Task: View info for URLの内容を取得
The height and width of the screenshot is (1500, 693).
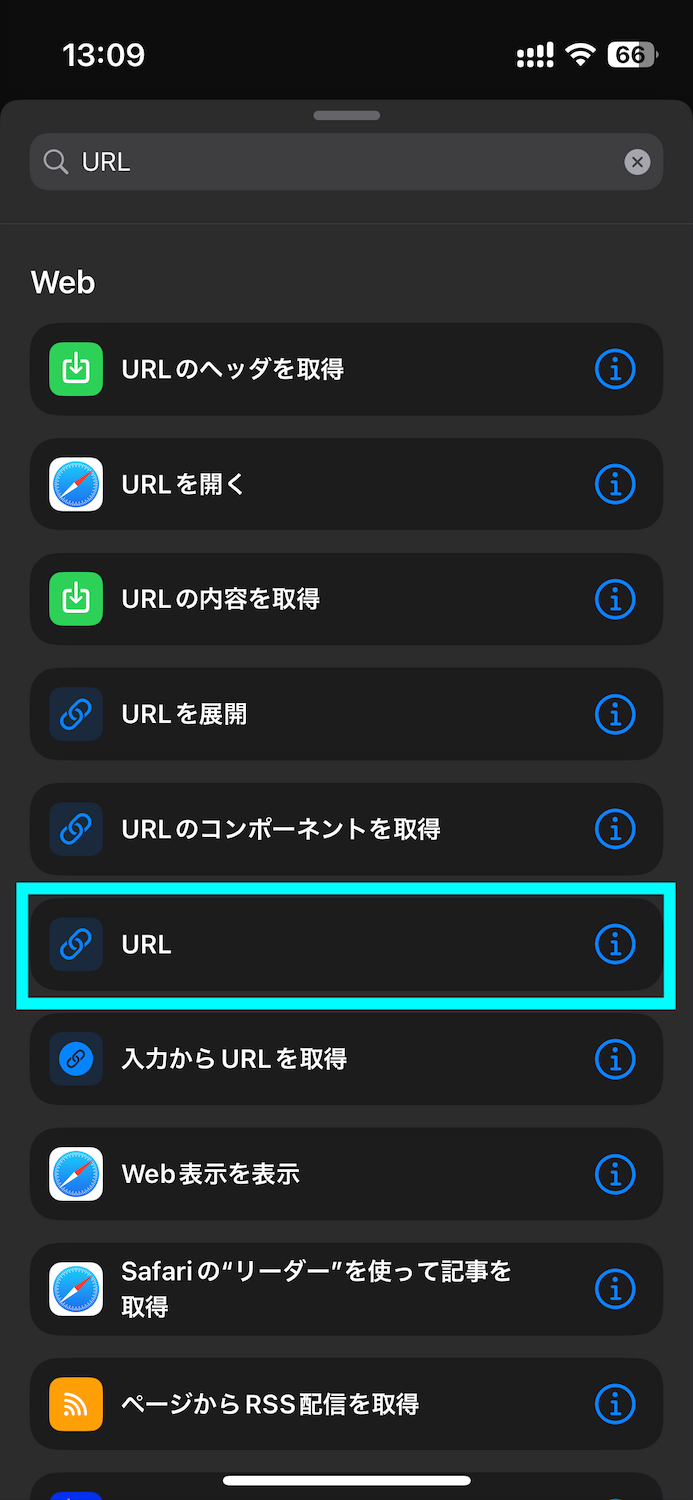Action: pyautogui.click(x=615, y=599)
